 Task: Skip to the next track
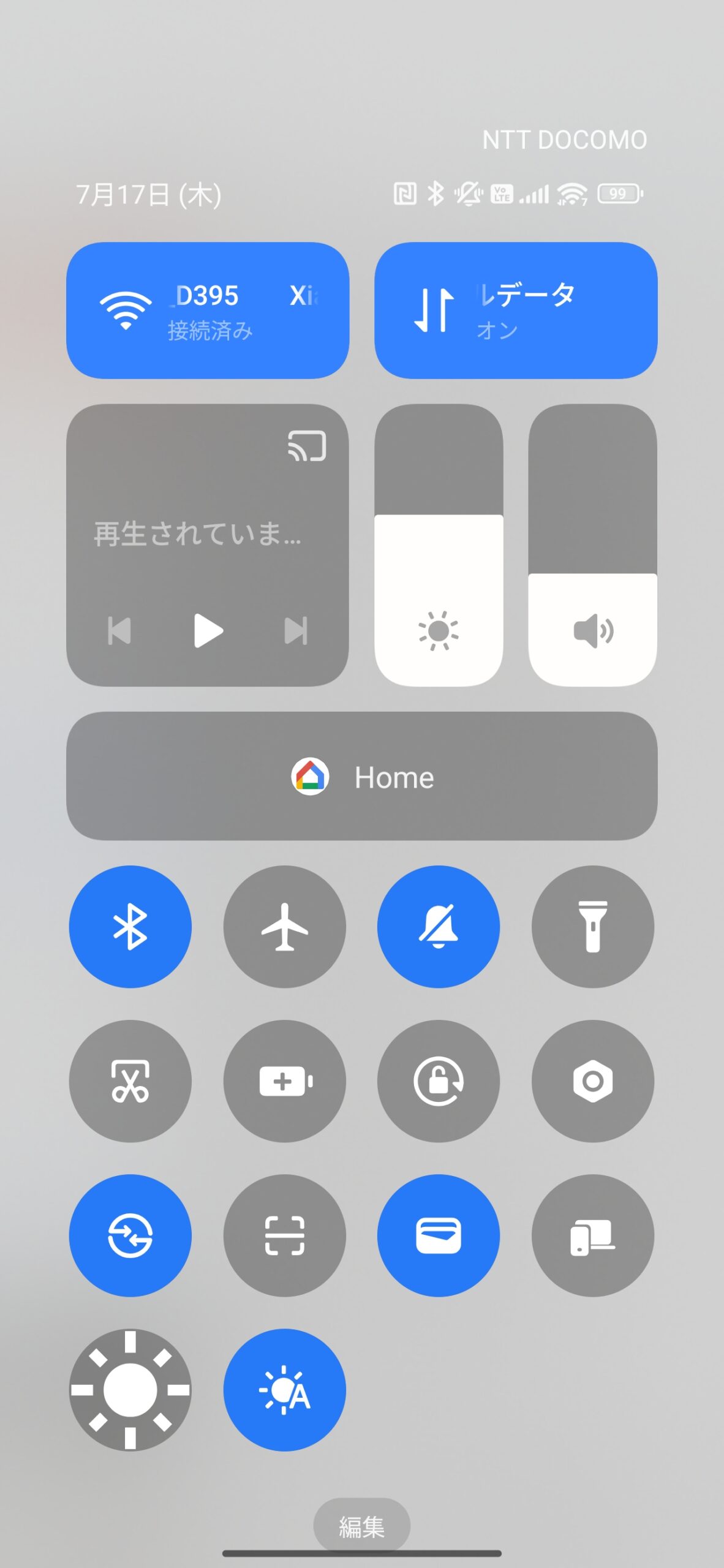tap(296, 630)
